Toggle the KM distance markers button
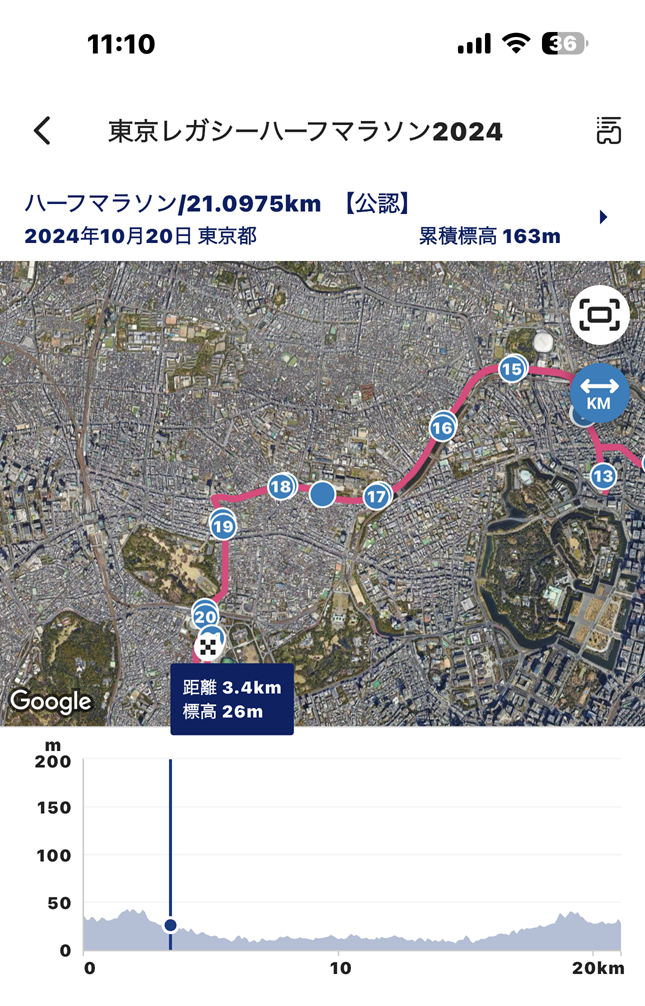The image size is (645, 1006). pos(599,393)
